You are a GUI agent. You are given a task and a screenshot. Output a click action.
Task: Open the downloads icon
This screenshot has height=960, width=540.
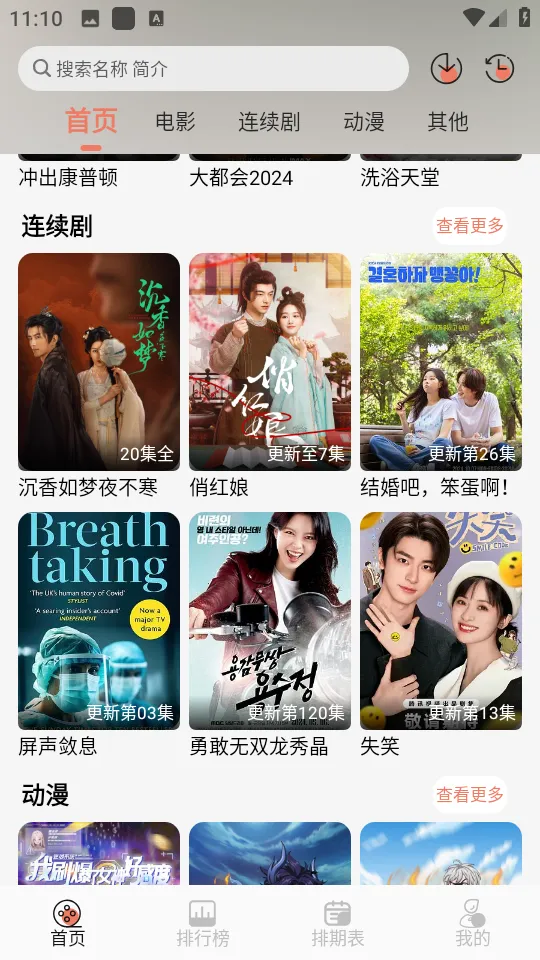pos(446,68)
